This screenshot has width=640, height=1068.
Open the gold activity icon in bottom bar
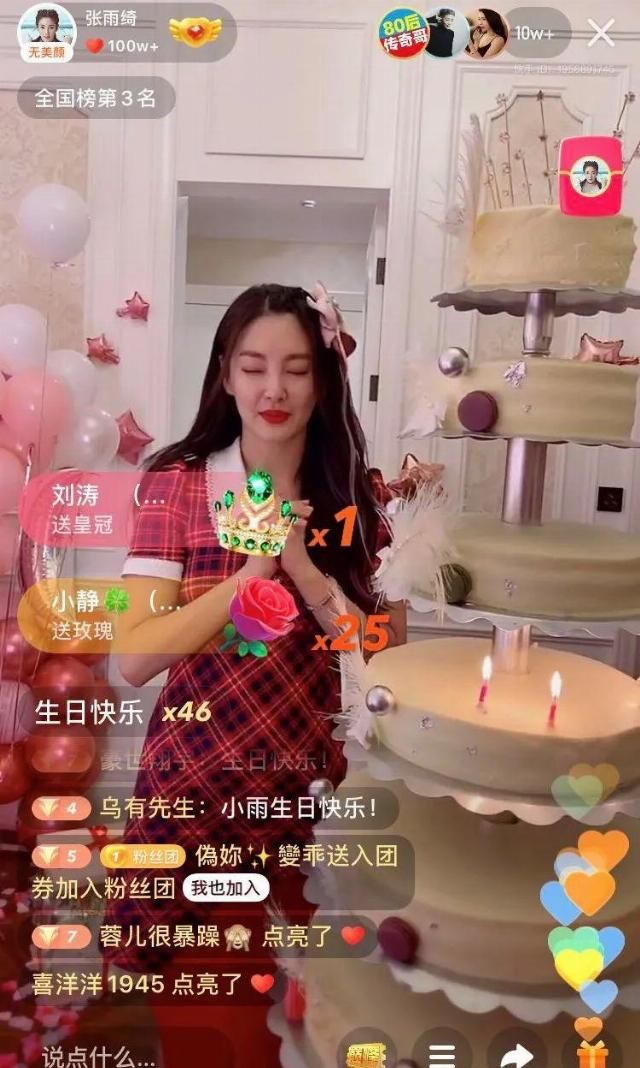point(366,1054)
